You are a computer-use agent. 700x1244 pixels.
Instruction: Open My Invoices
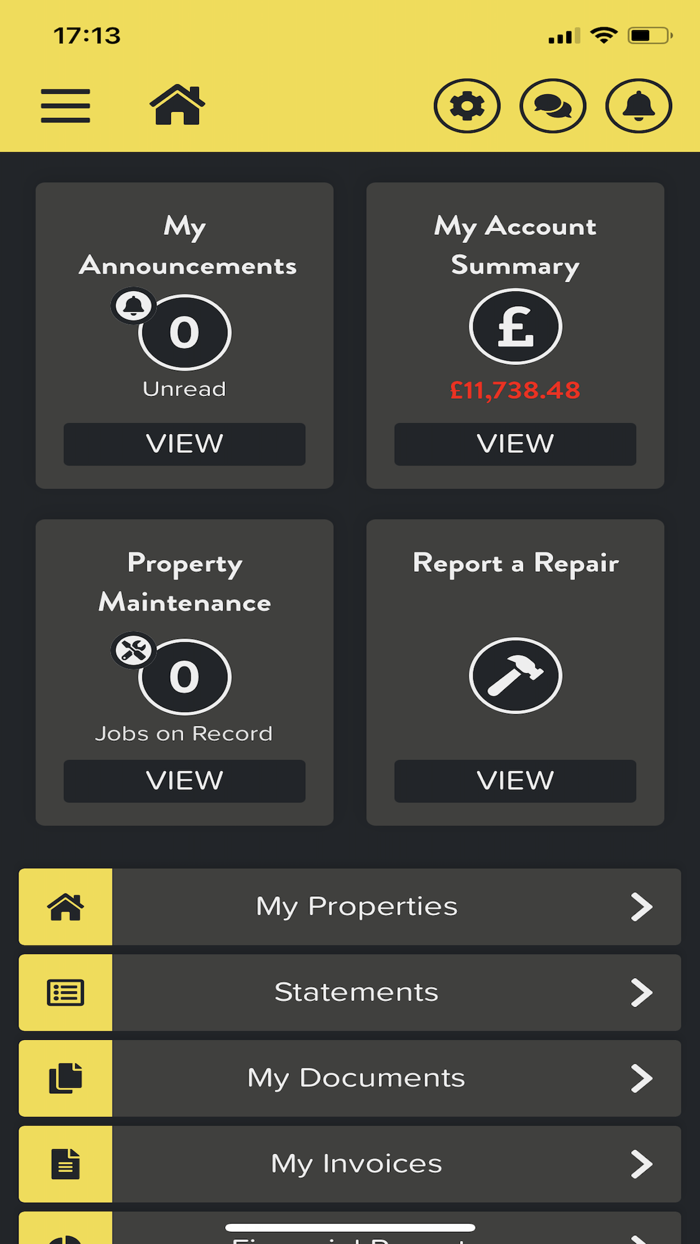click(350, 1164)
